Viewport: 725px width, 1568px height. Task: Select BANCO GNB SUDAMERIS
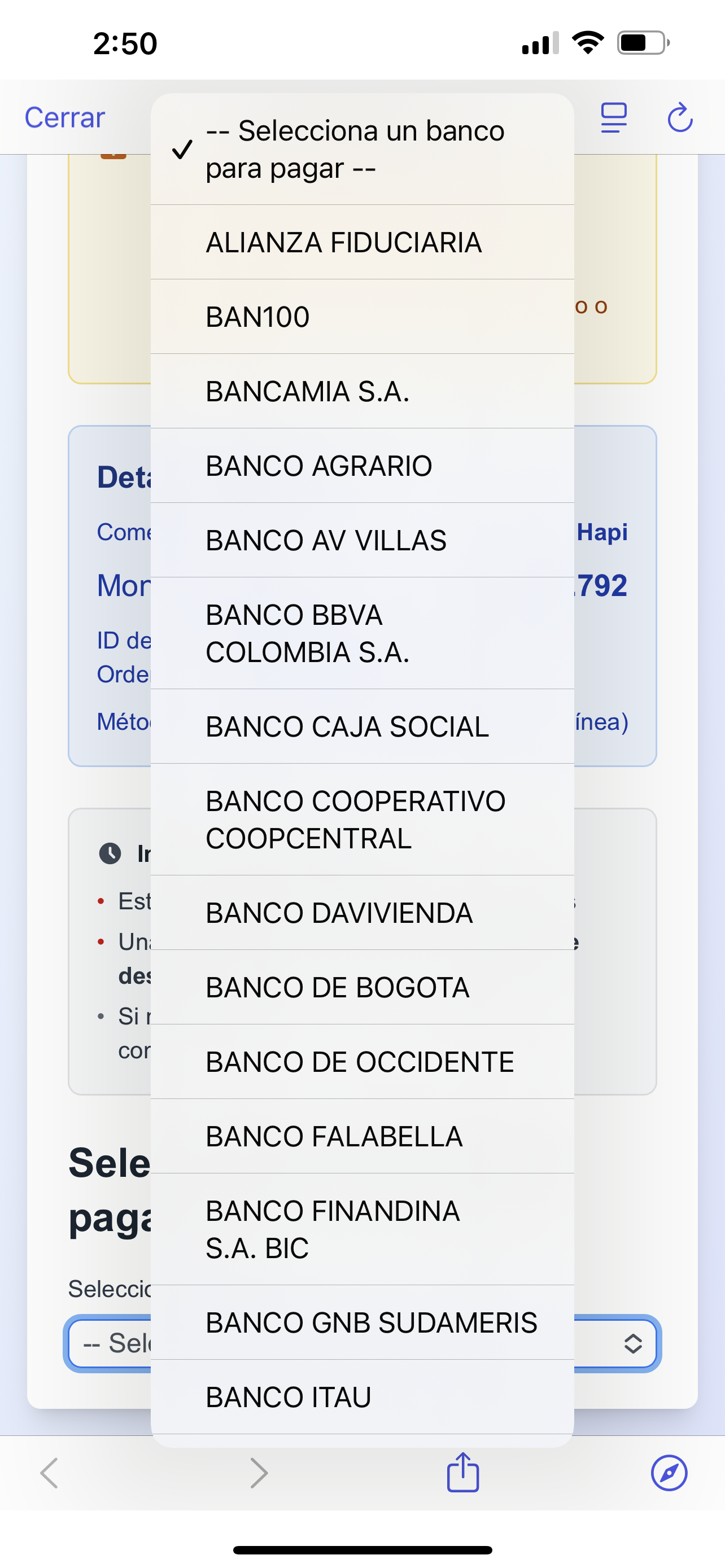coord(362,1322)
